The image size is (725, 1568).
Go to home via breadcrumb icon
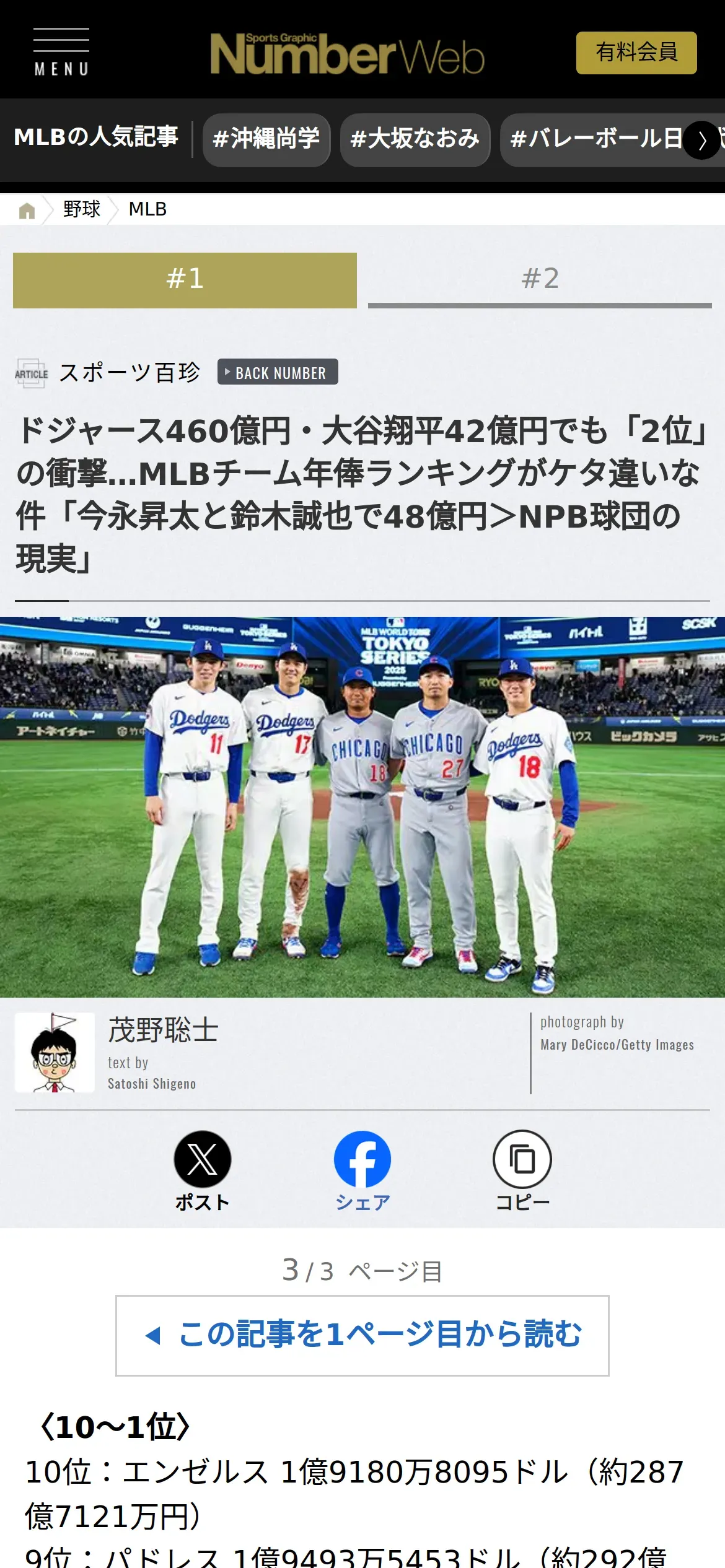[x=27, y=211]
